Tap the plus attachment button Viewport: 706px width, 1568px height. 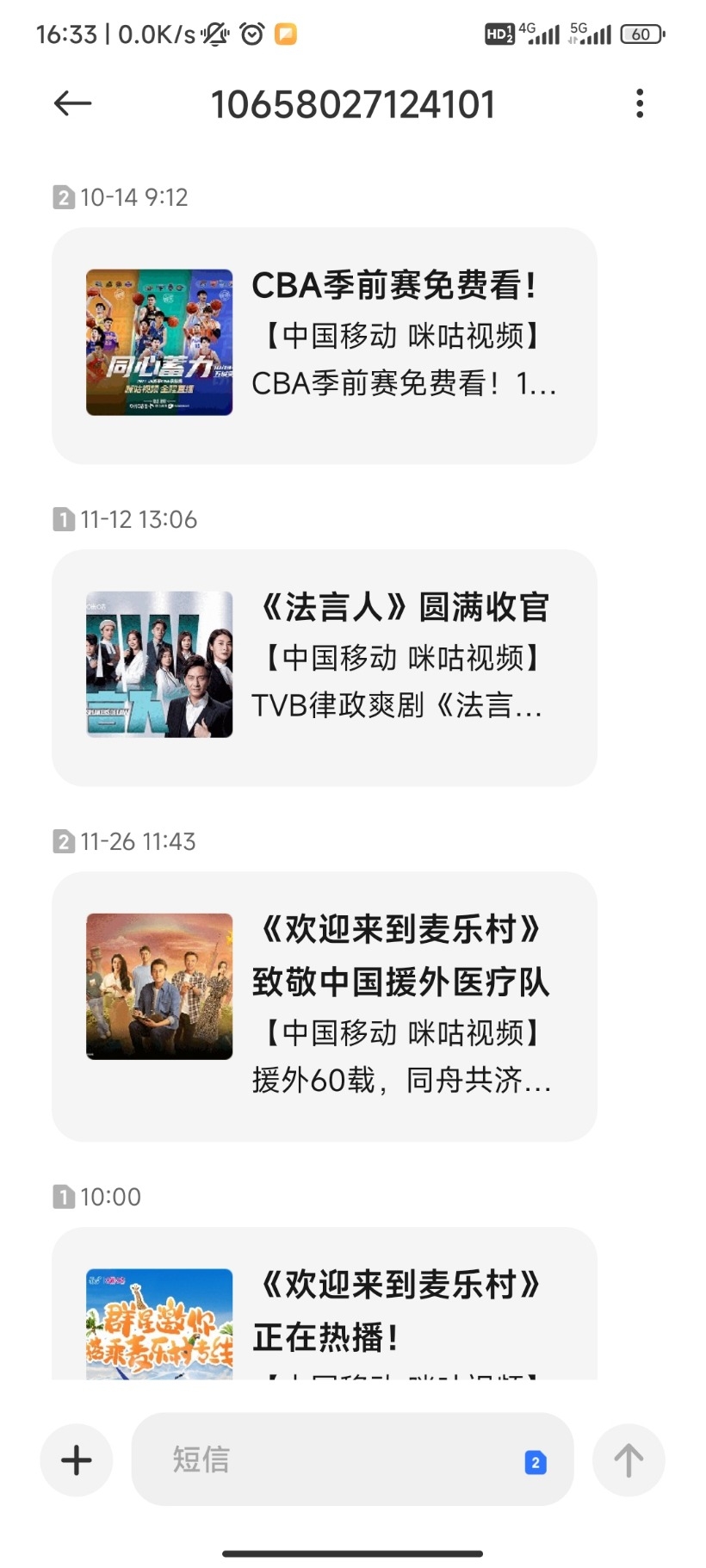coord(77,1460)
